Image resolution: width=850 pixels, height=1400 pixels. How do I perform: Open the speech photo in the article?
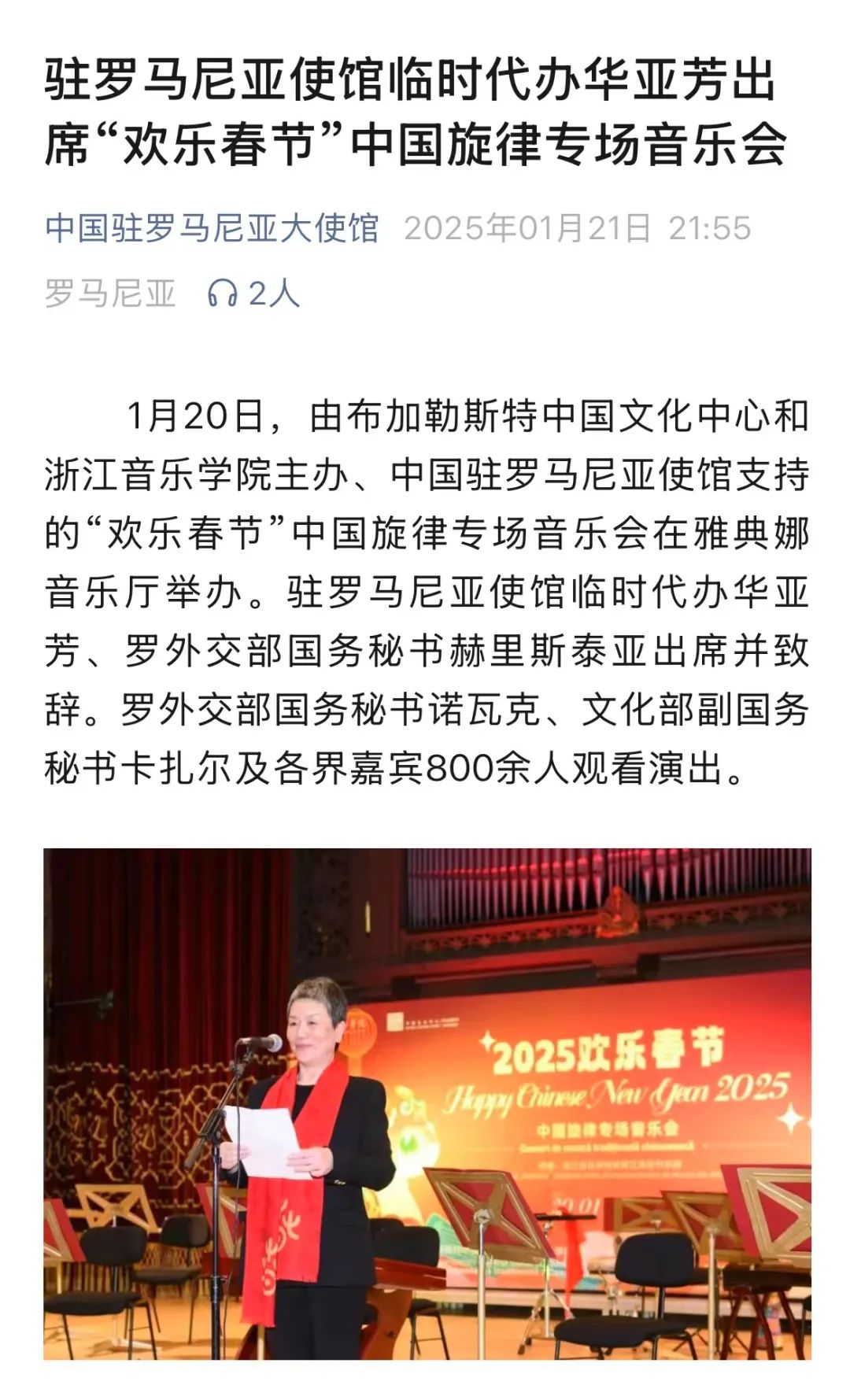(427, 1103)
